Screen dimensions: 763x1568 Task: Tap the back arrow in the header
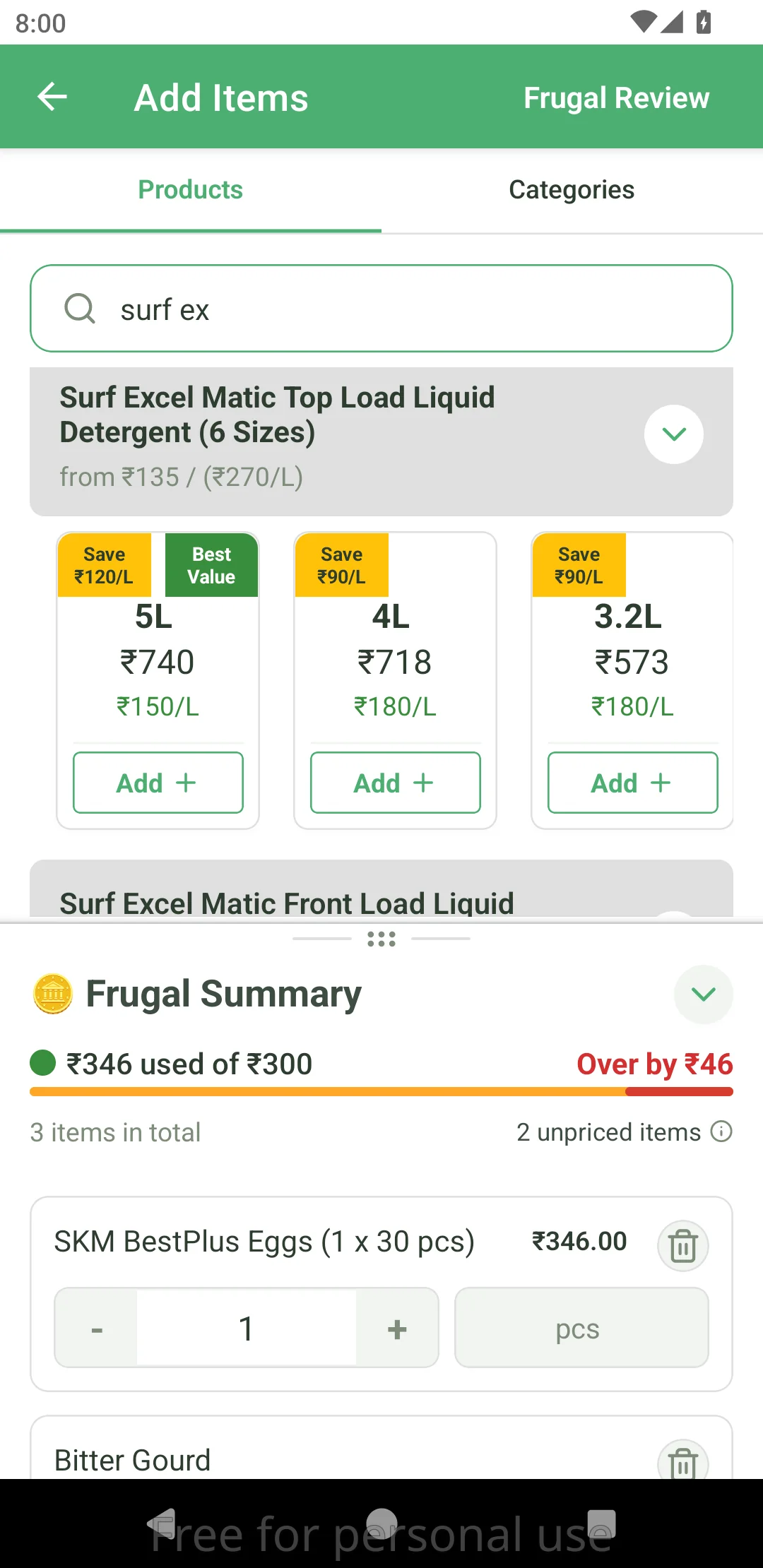point(52,97)
